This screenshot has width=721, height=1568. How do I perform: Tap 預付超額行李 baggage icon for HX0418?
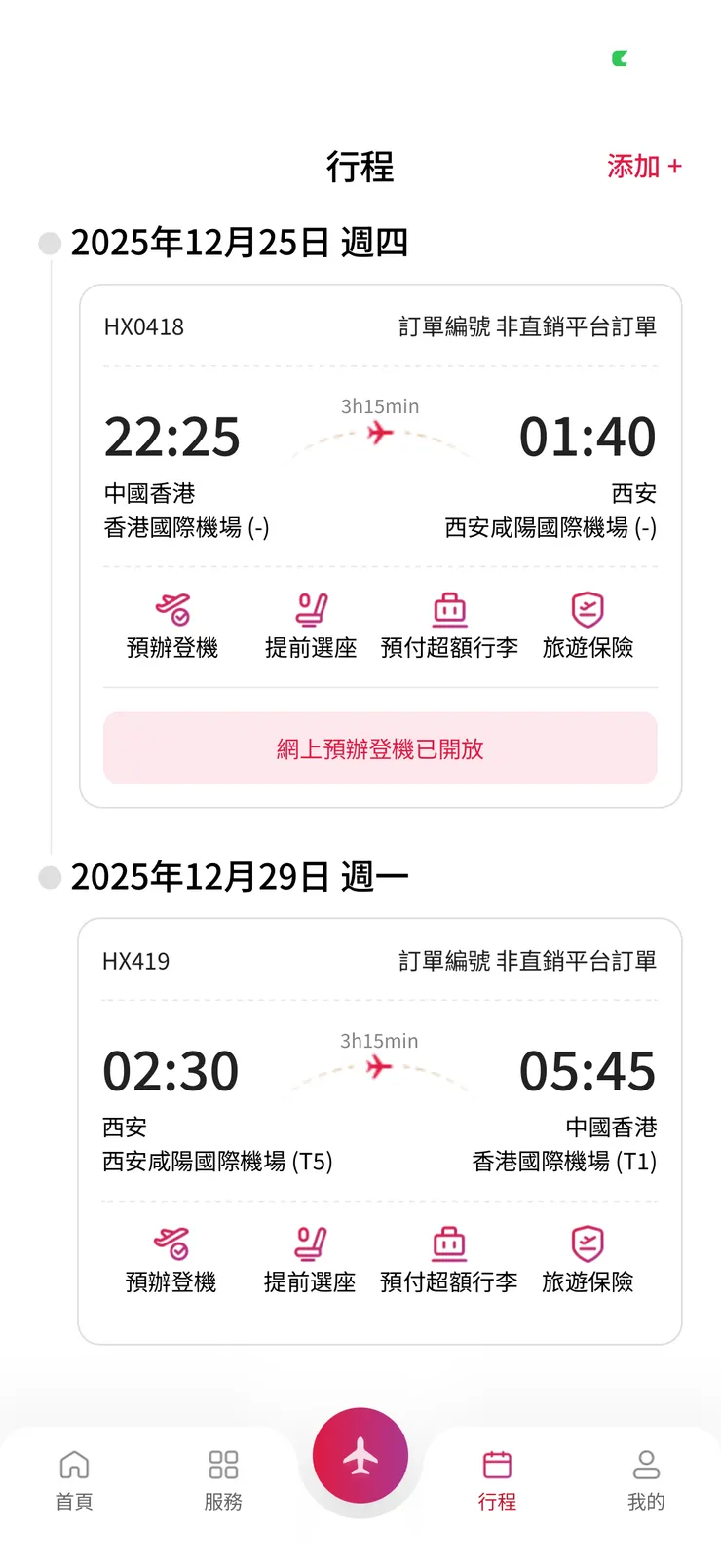[449, 624]
